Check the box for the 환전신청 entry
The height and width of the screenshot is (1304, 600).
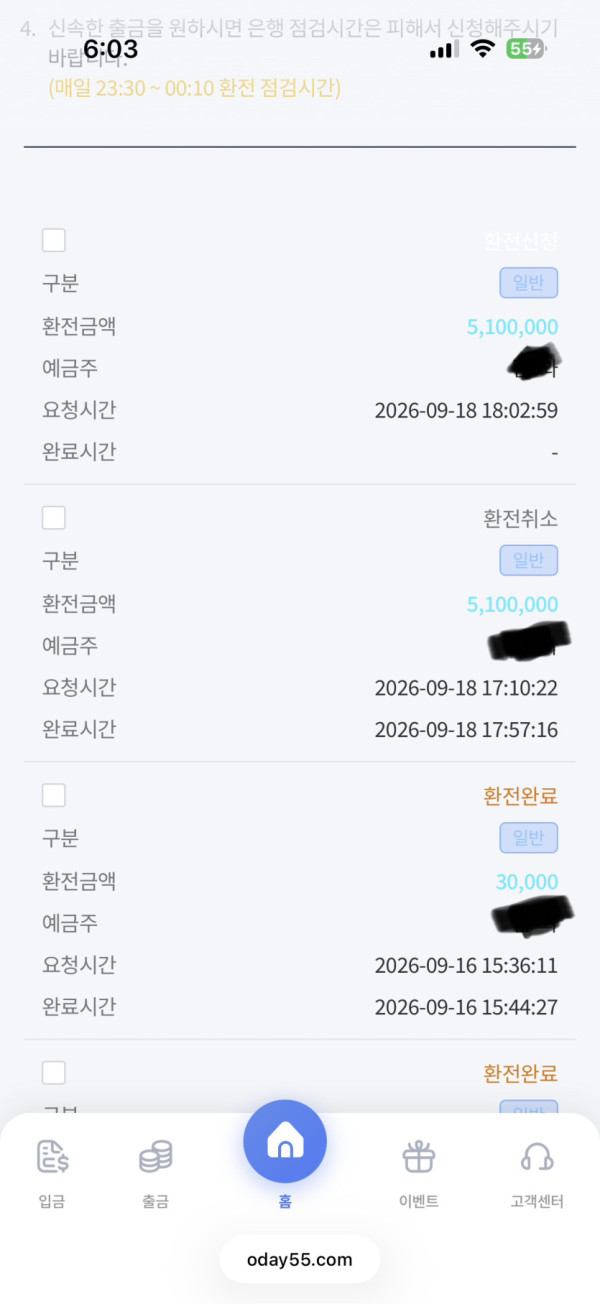click(x=54, y=240)
